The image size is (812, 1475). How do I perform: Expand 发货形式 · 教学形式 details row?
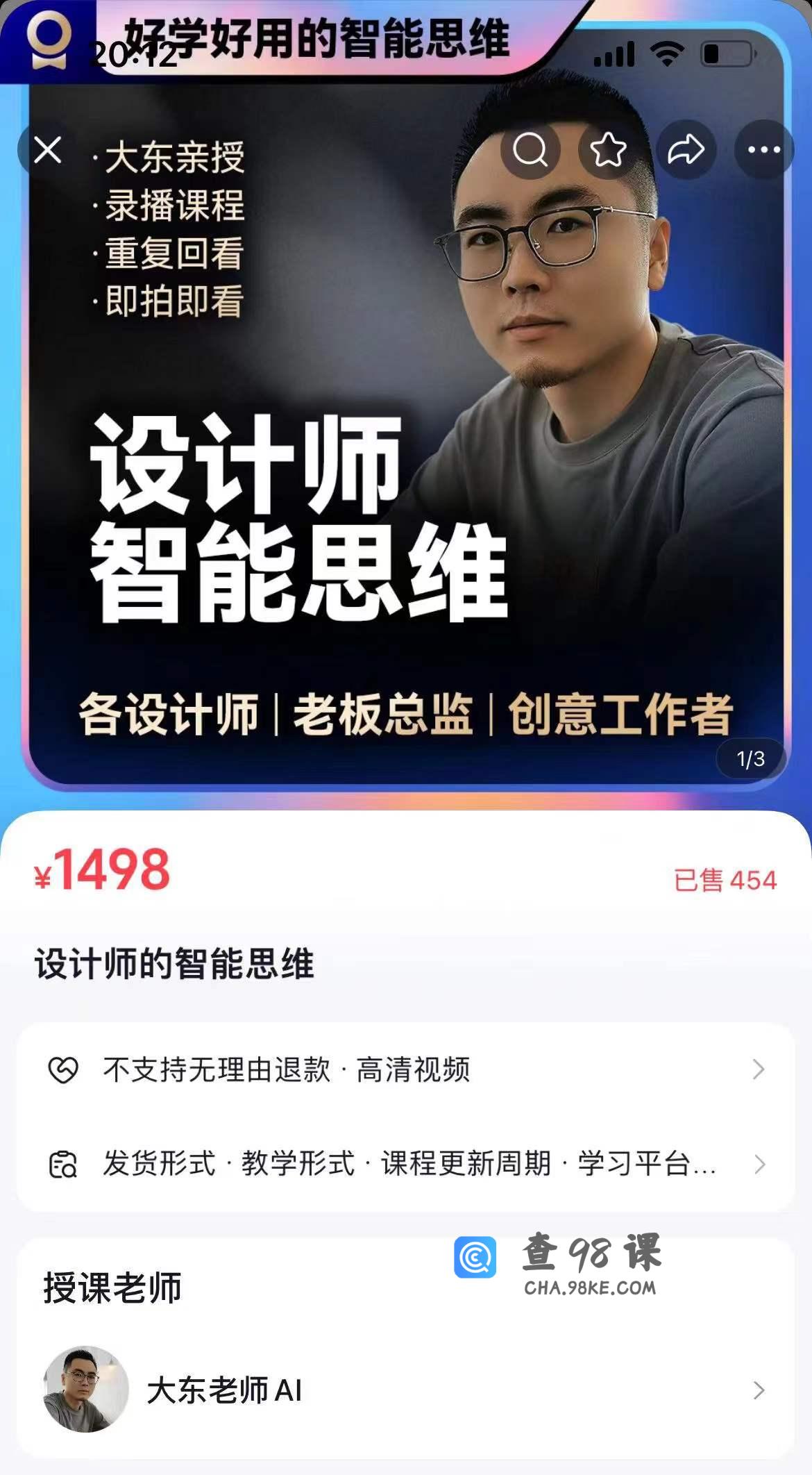click(x=405, y=1164)
